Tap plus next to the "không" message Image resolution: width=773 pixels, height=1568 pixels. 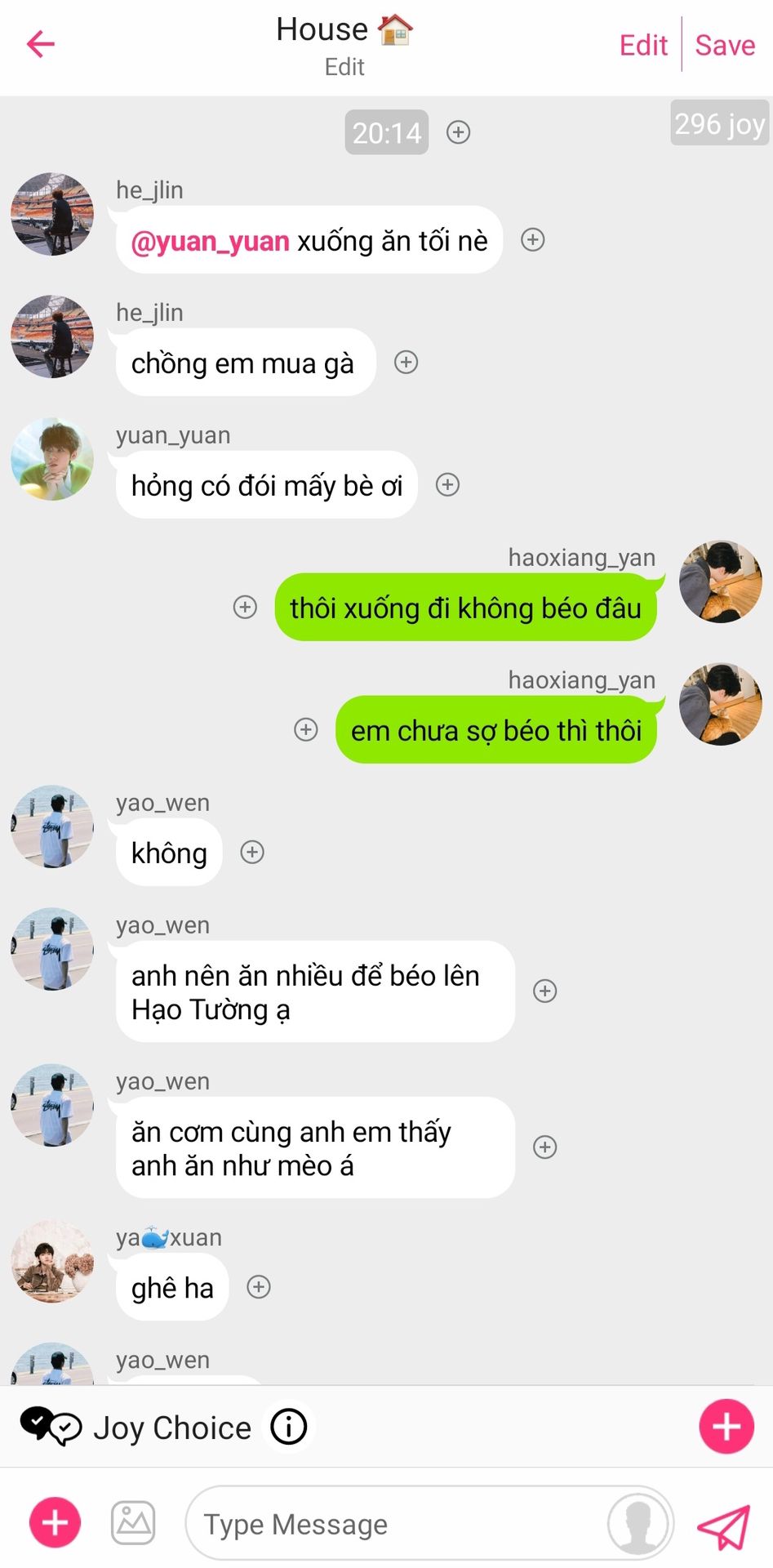pos(252,853)
